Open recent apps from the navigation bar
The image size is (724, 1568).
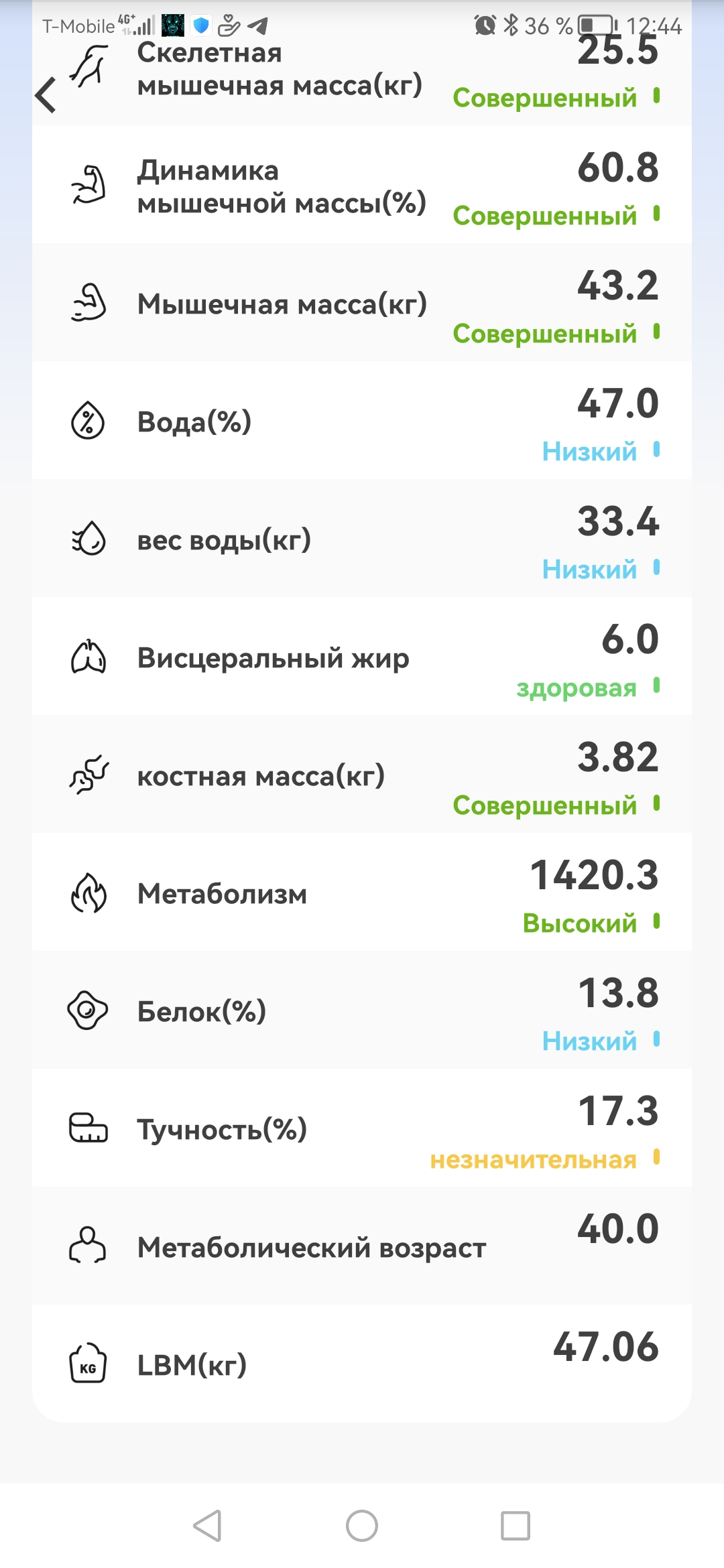tap(516, 1526)
